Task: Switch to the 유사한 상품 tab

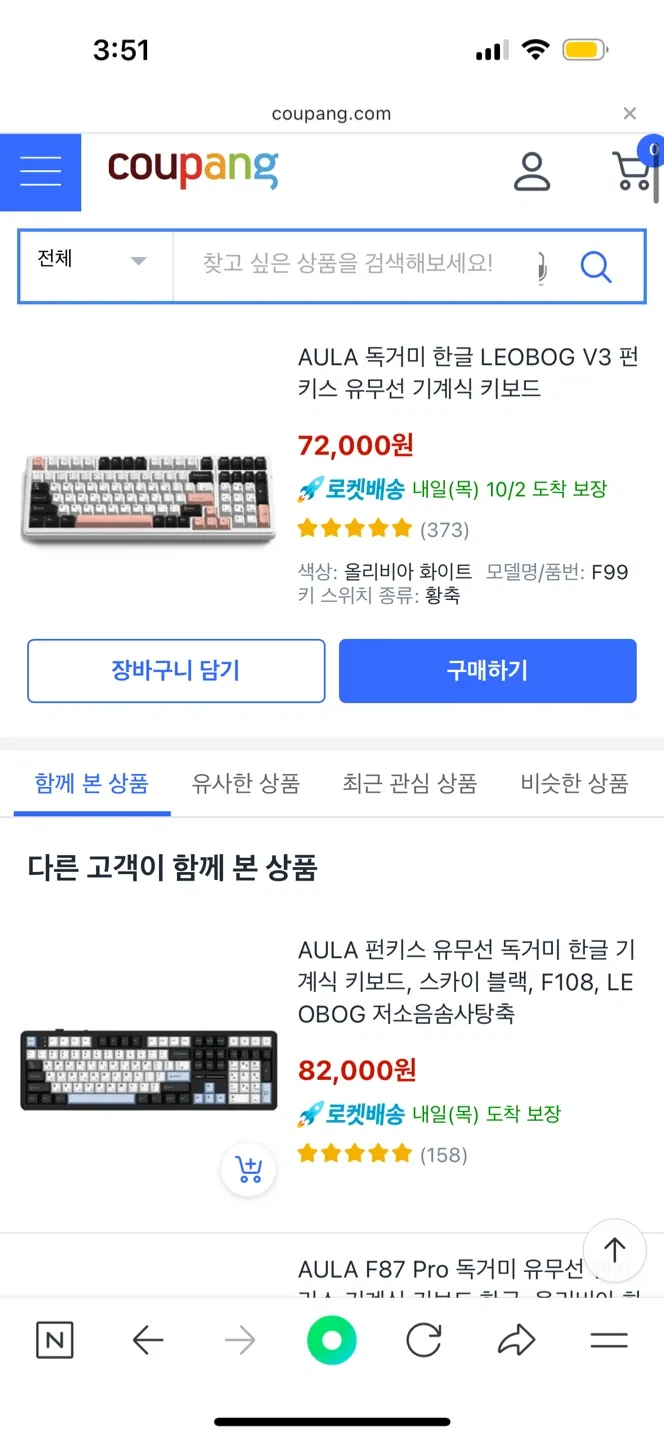Action: click(246, 783)
